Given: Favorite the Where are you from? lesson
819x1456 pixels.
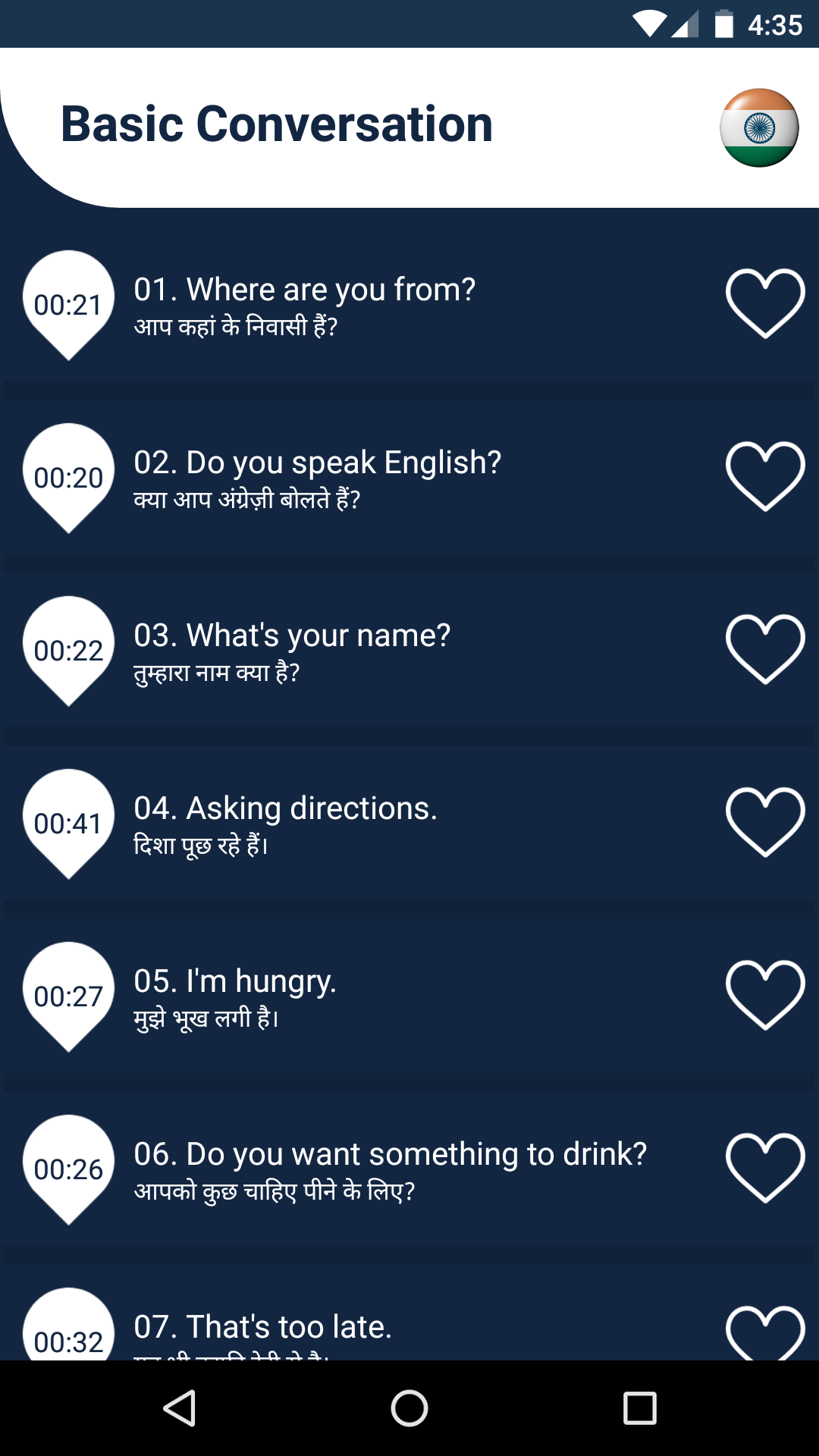Looking at the screenshot, I should 764,303.
